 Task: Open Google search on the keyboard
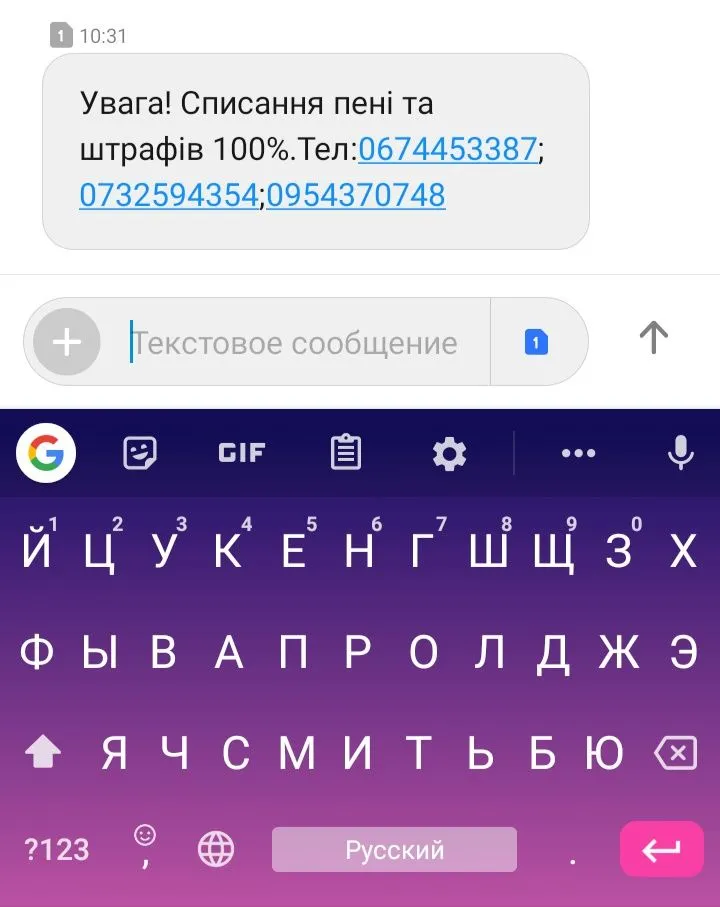point(46,454)
